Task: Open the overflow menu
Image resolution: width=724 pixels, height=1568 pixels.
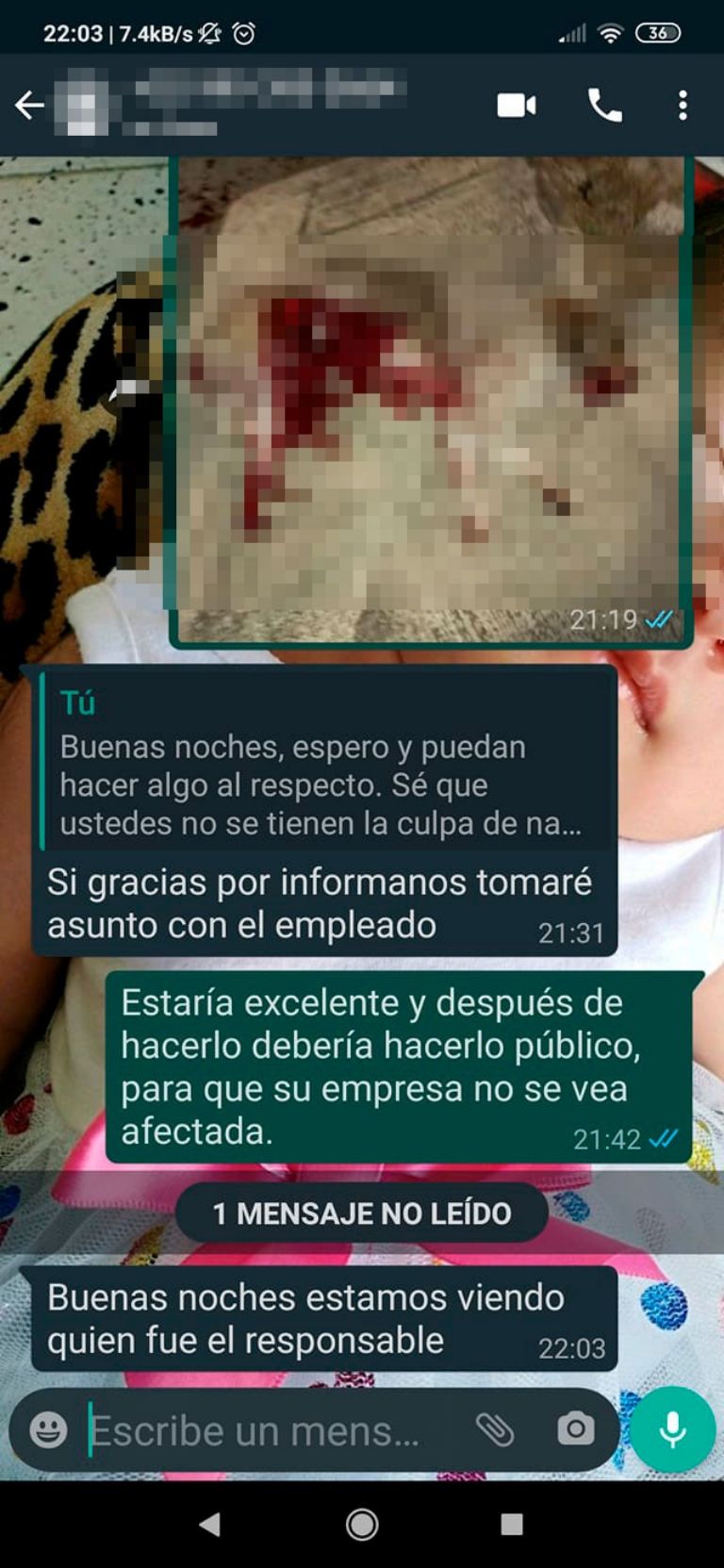Action: 683,105
